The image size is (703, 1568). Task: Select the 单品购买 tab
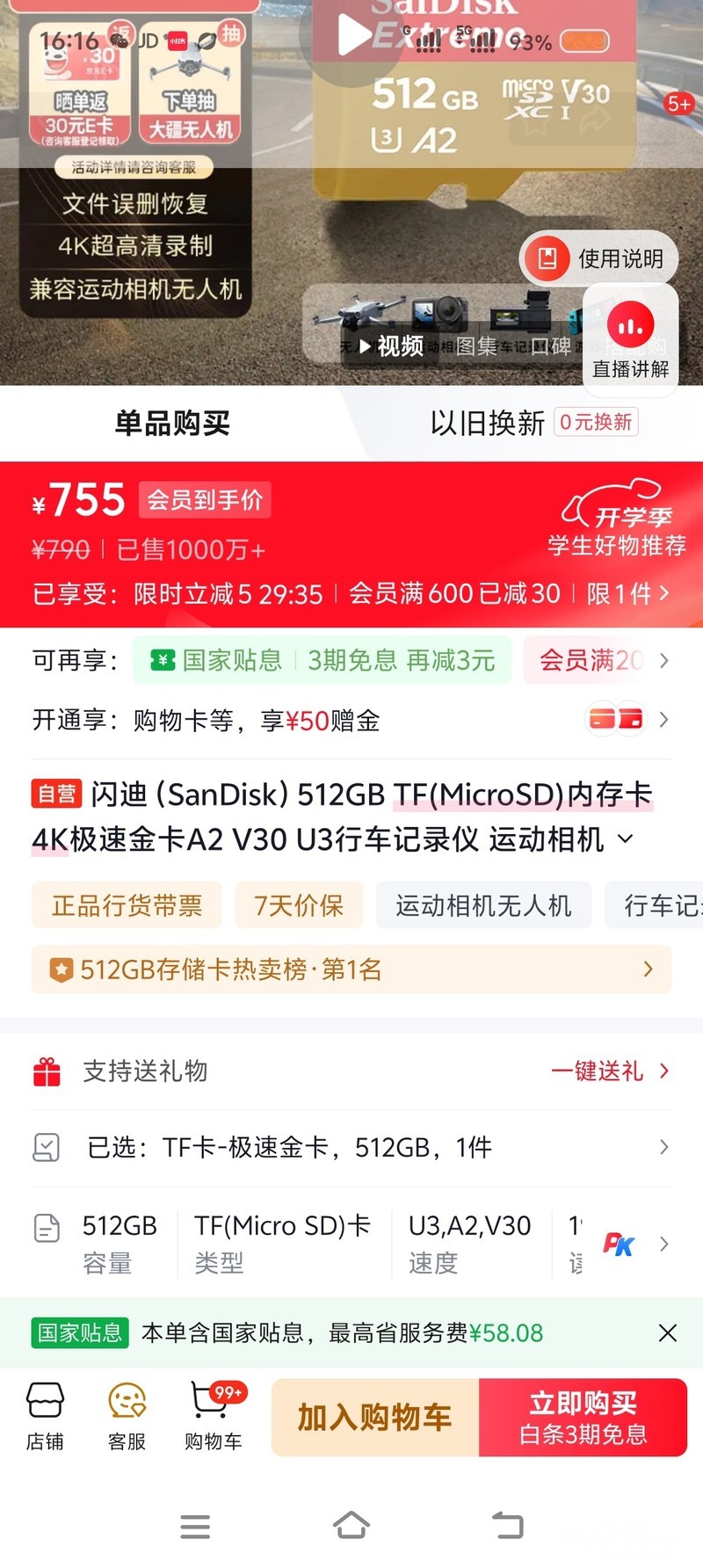coord(172,424)
